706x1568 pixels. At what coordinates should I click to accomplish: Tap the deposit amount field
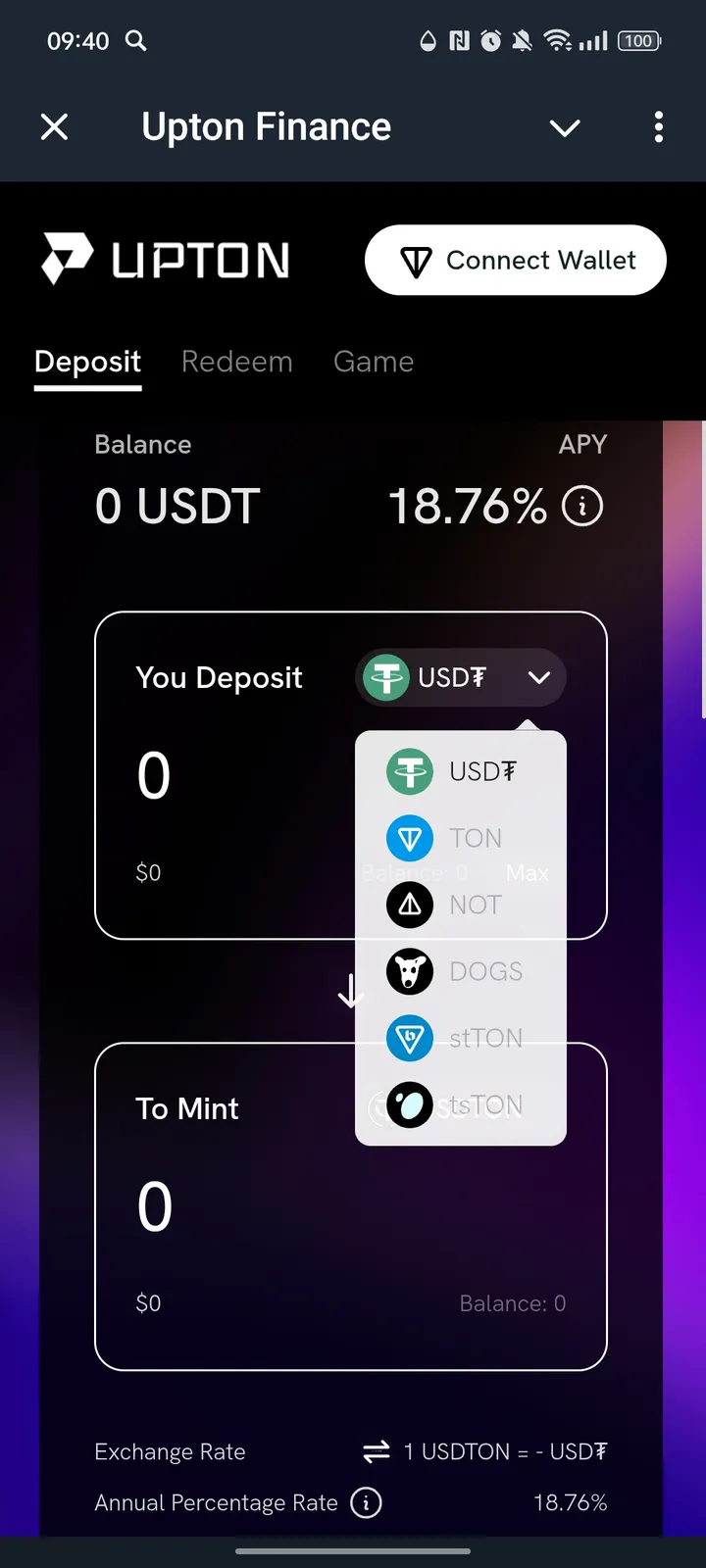[x=216, y=776]
